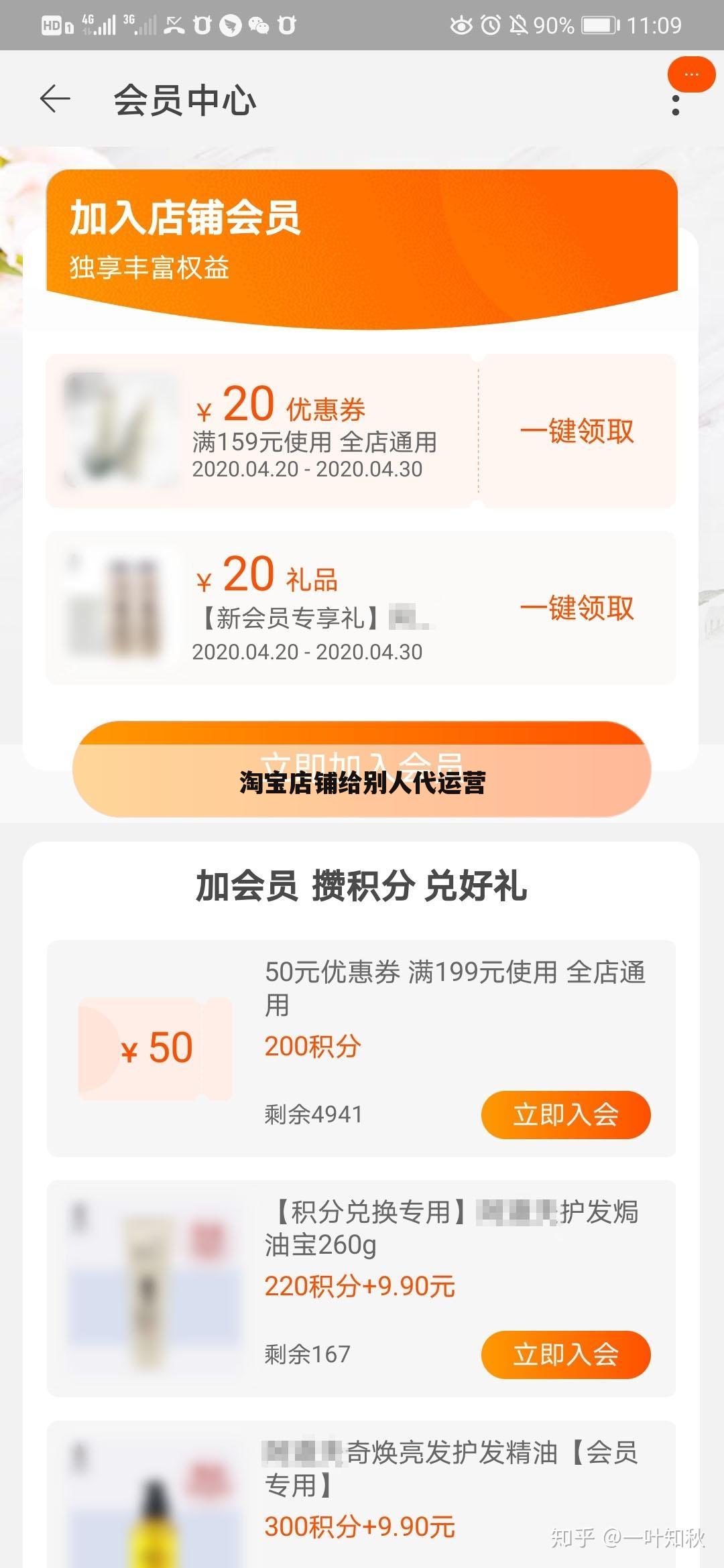
Task: Open the orange '...' more options bubble
Action: [692, 75]
